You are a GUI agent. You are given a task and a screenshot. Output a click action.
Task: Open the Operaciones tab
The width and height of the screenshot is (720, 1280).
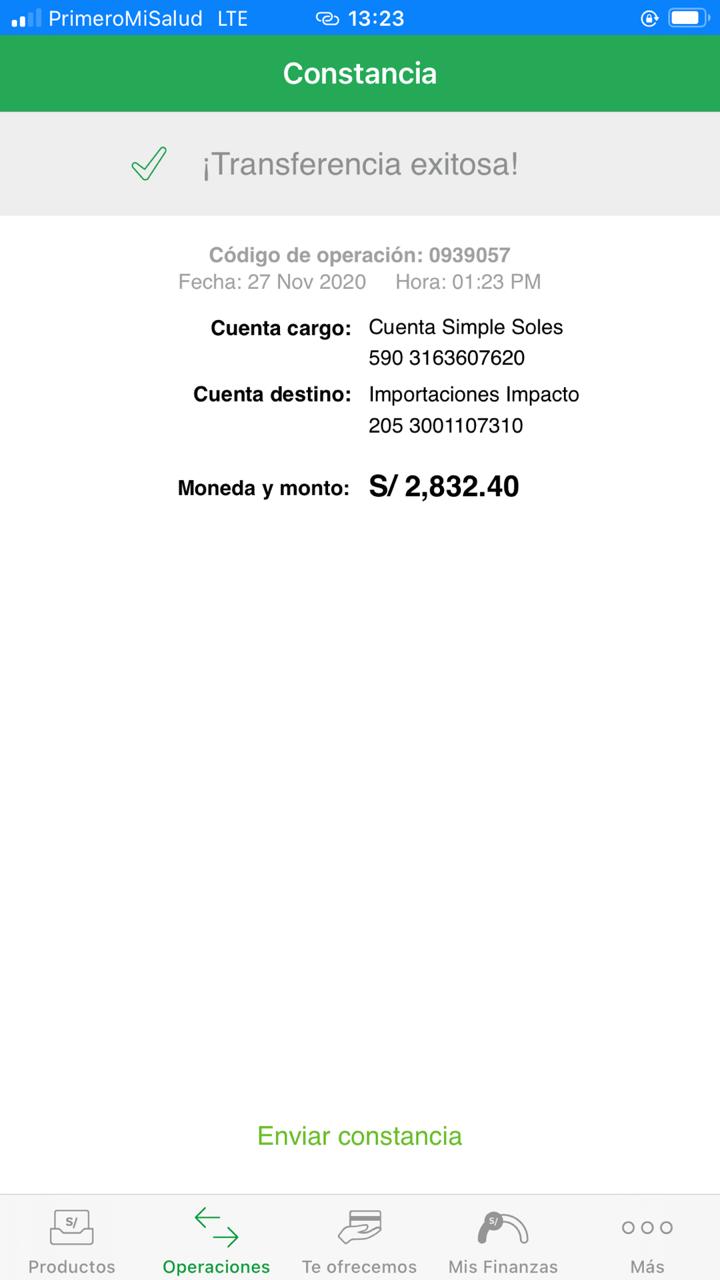[x=216, y=1239]
